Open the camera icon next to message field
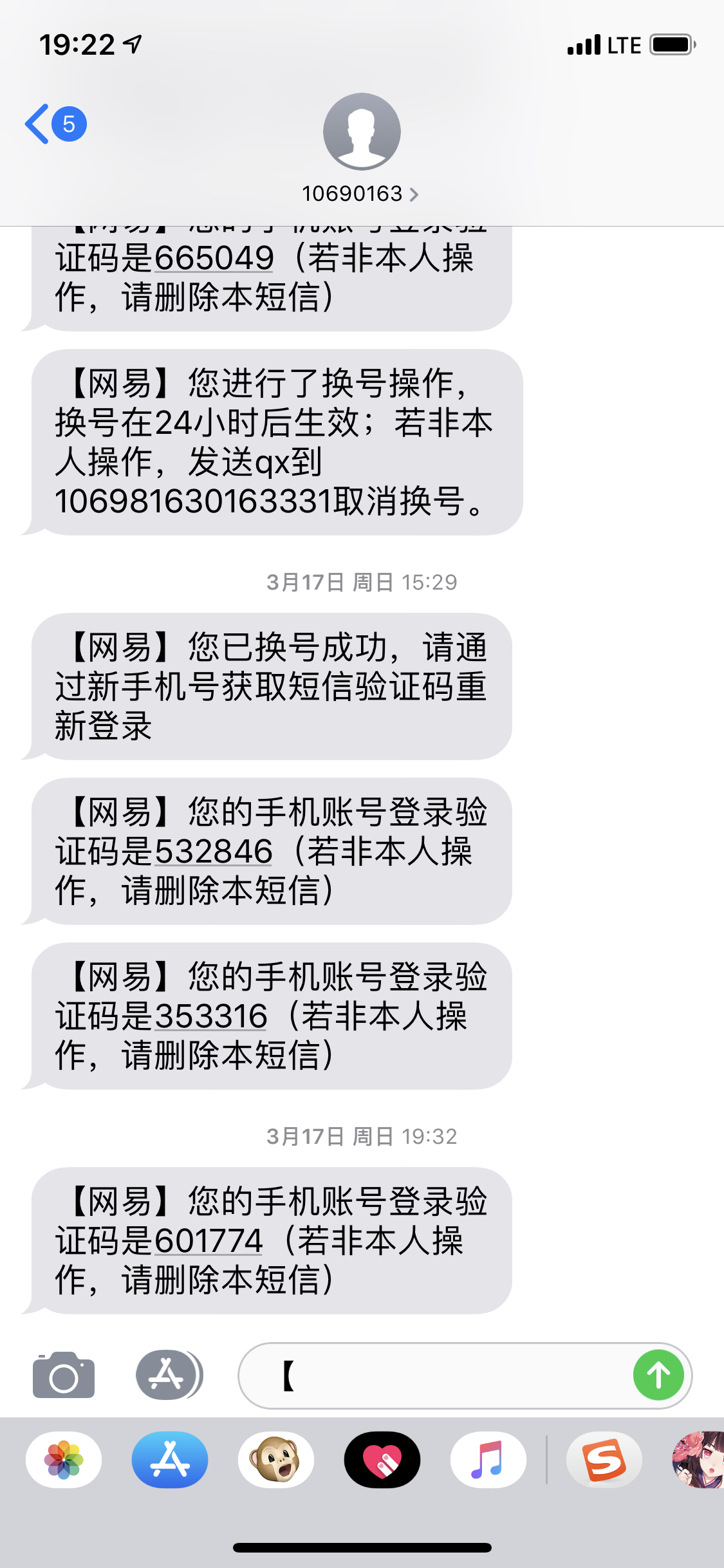 [62, 1375]
